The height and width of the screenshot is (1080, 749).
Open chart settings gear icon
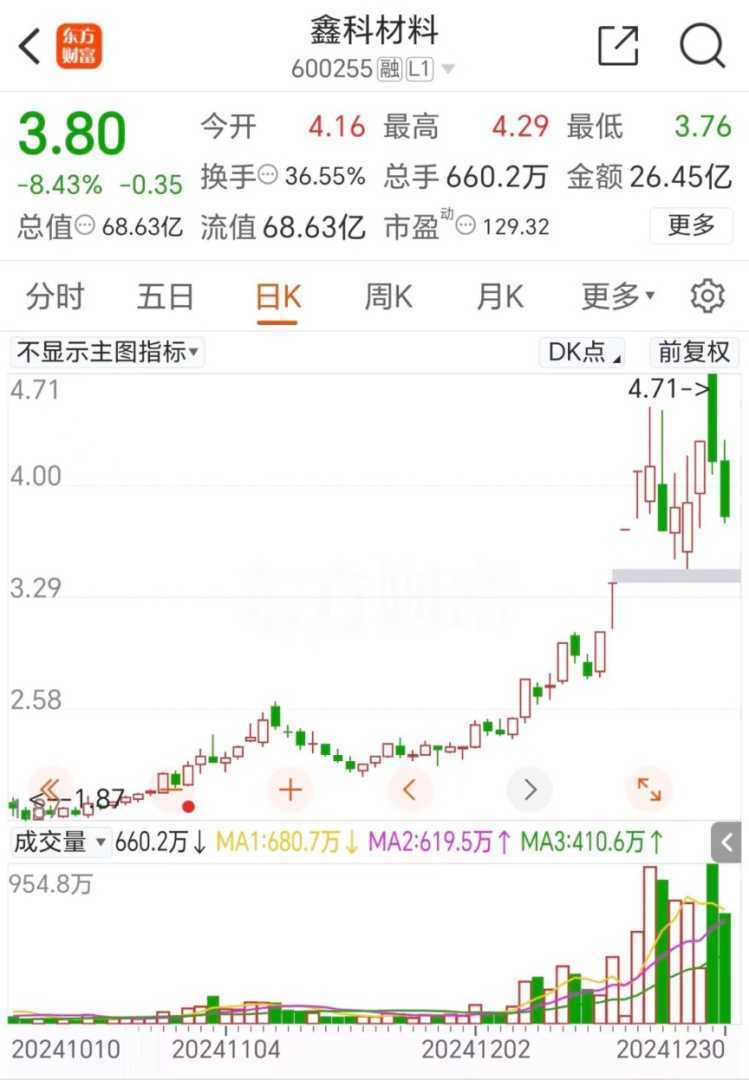[707, 297]
